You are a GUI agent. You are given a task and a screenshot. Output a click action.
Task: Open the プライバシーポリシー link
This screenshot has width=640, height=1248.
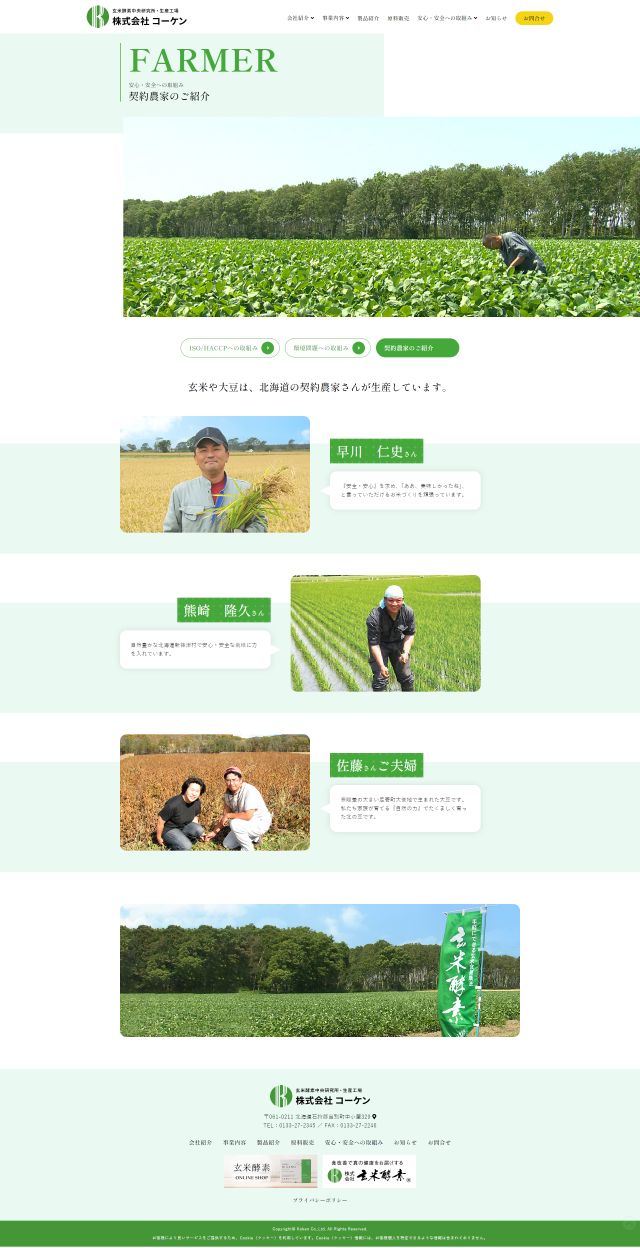(x=320, y=1199)
